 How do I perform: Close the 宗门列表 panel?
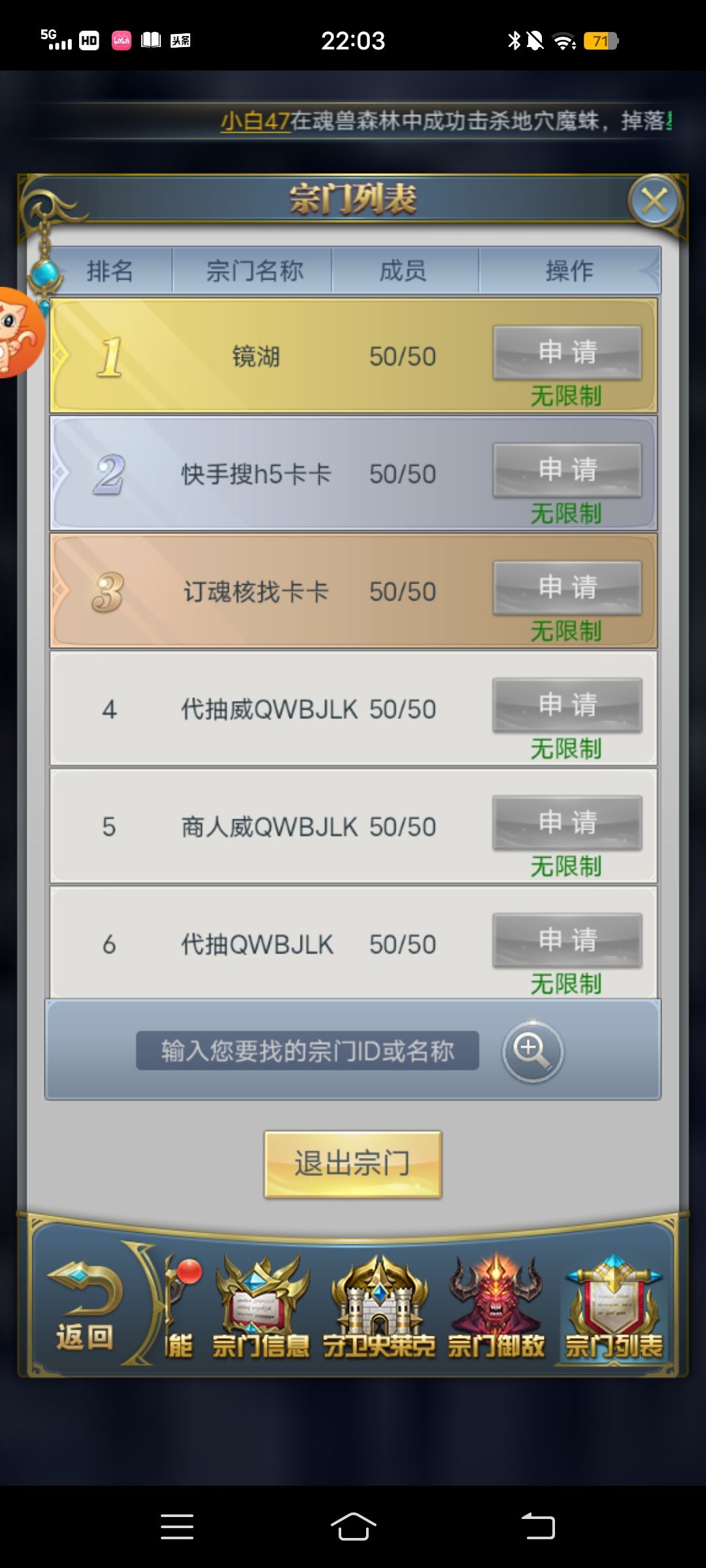point(655,201)
